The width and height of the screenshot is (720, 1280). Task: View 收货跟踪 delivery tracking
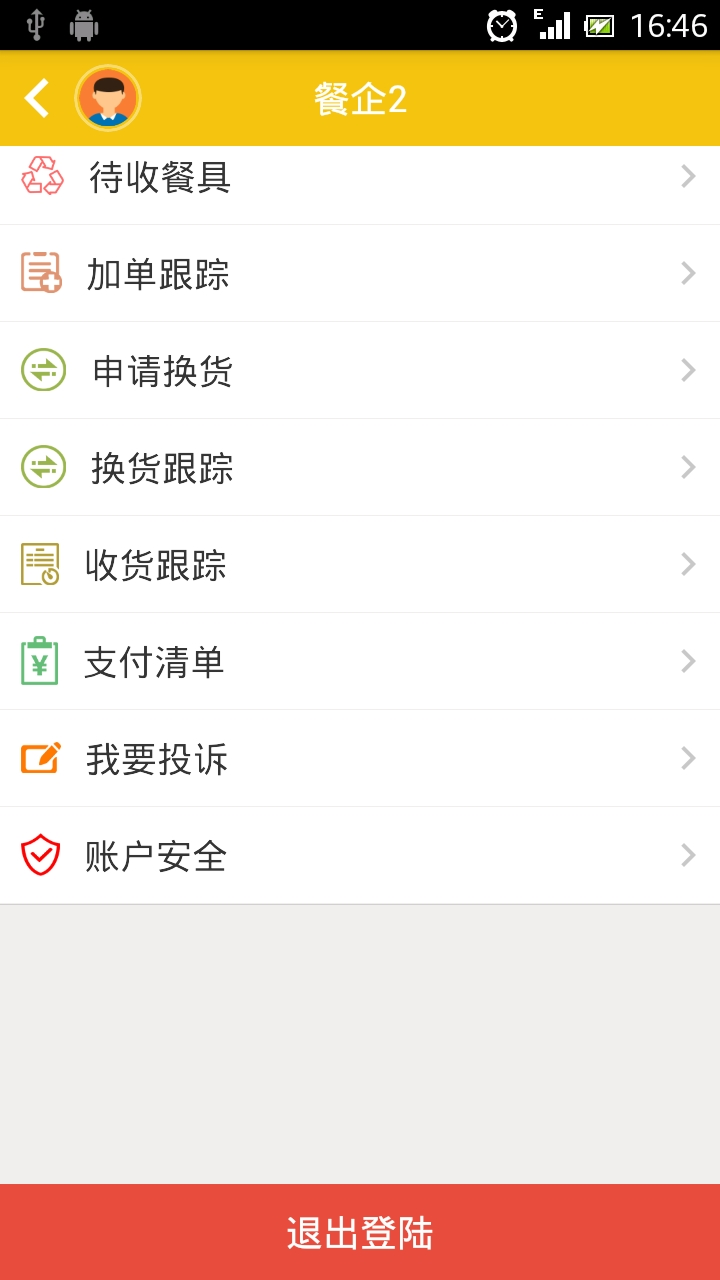[360, 565]
